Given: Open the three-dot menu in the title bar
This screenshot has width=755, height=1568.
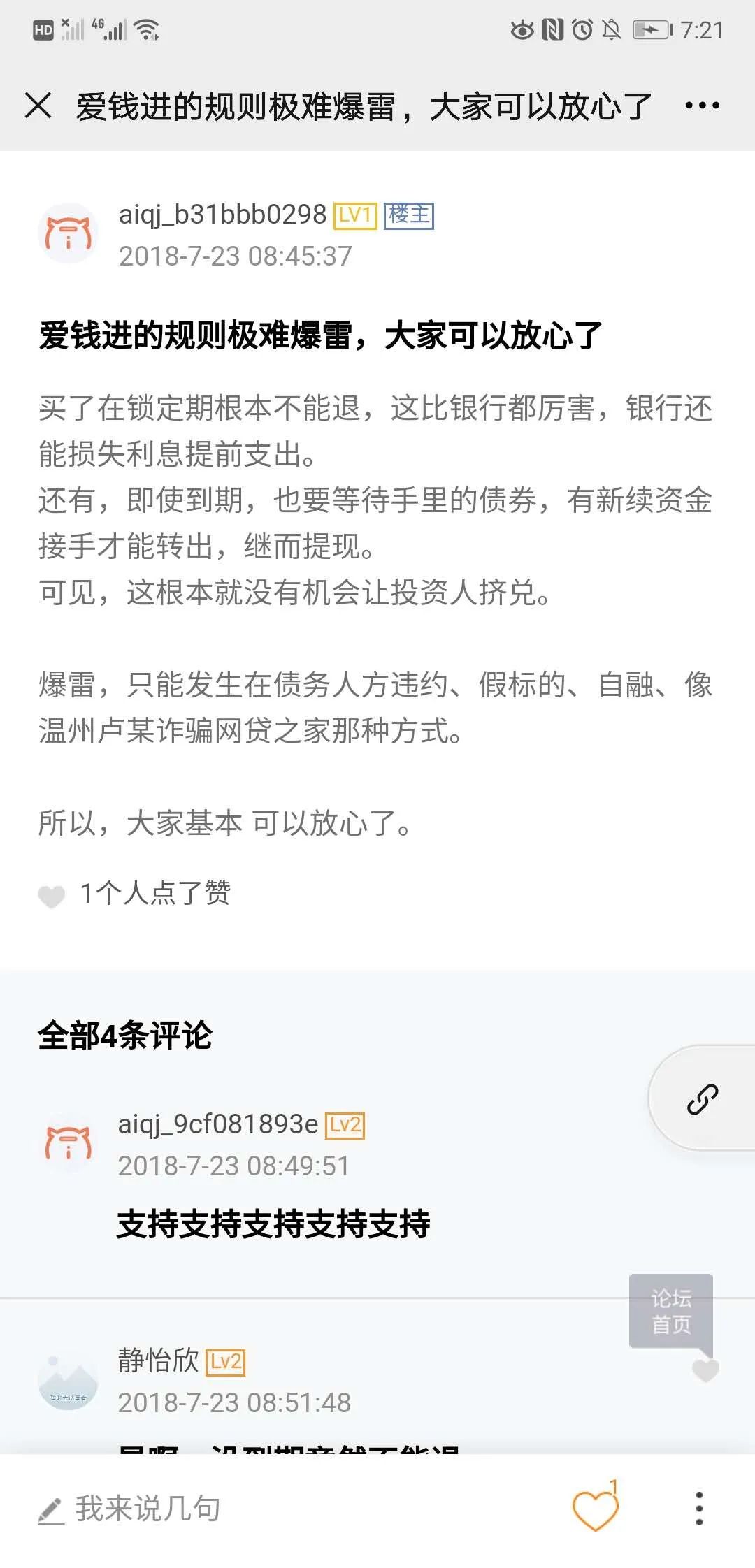Looking at the screenshot, I should click(x=702, y=106).
